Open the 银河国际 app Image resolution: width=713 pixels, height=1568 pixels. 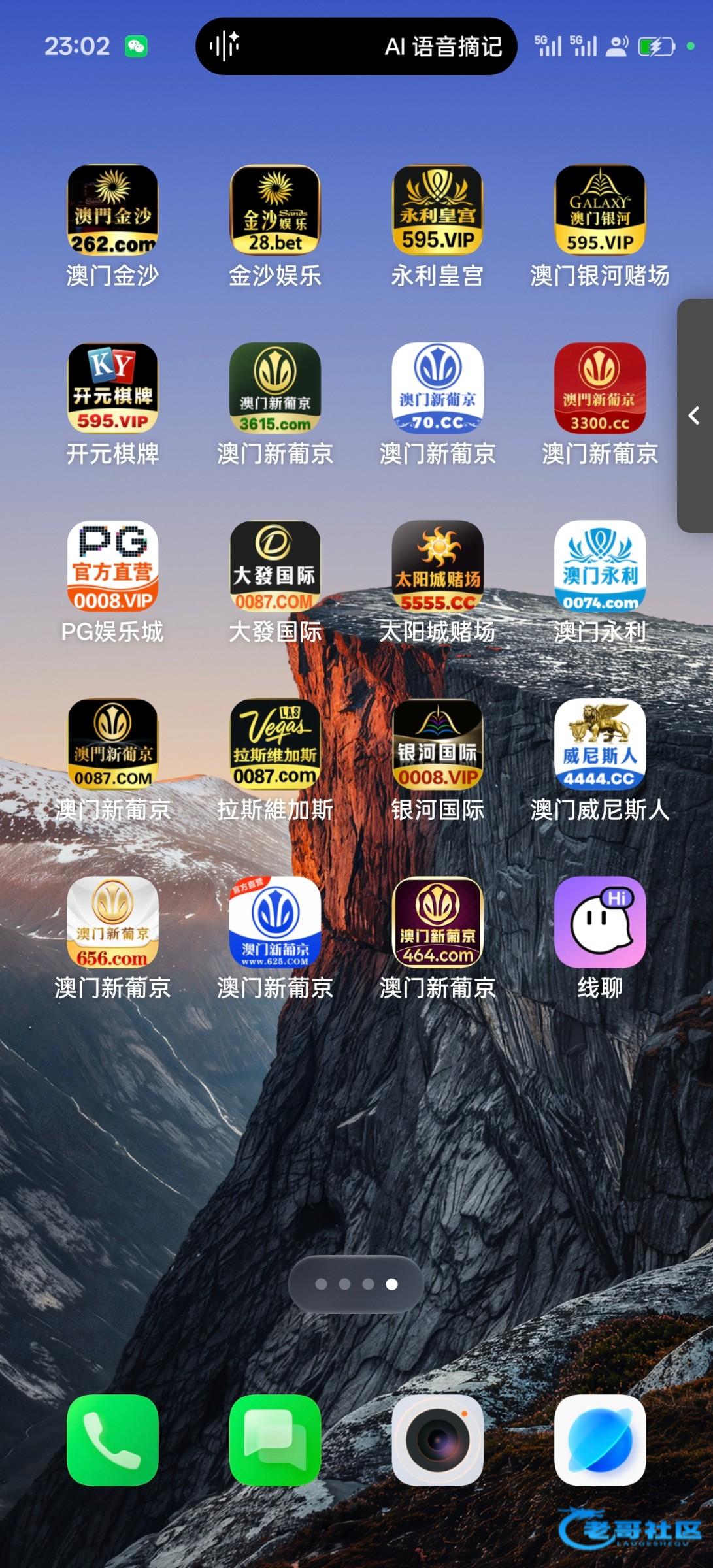(x=437, y=744)
